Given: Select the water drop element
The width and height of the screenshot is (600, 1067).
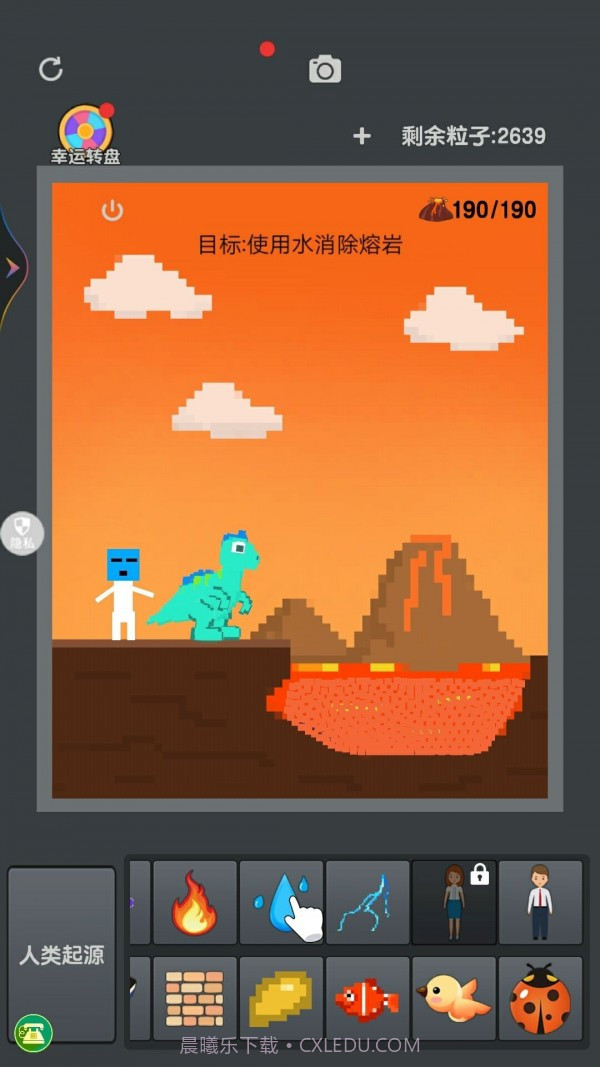Looking at the screenshot, I should point(281,902).
